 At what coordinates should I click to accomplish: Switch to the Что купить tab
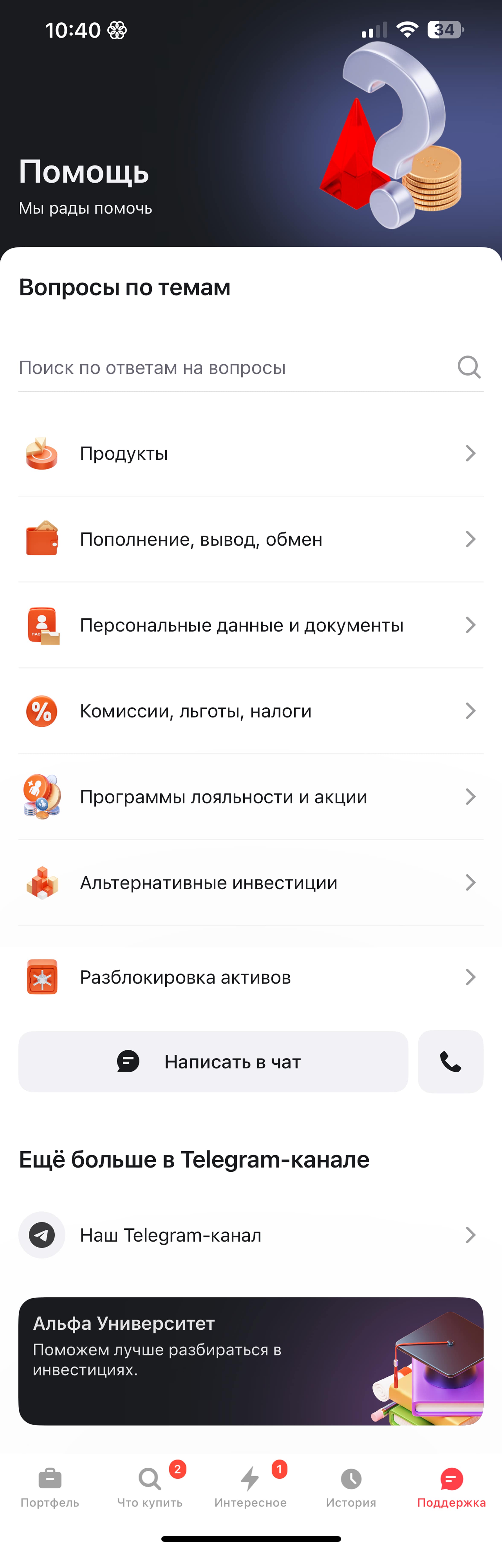[150, 1486]
